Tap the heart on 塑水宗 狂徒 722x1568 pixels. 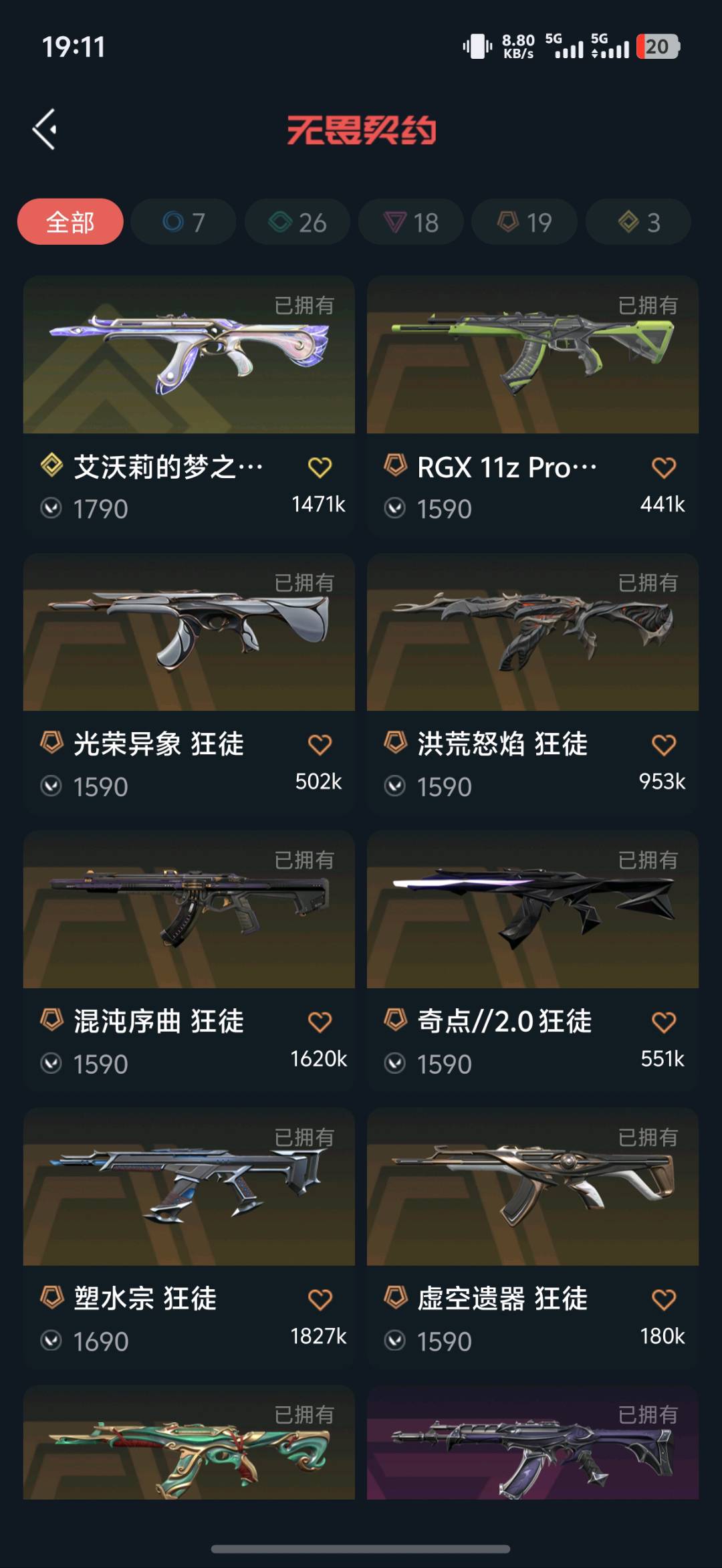tap(320, 1300)
